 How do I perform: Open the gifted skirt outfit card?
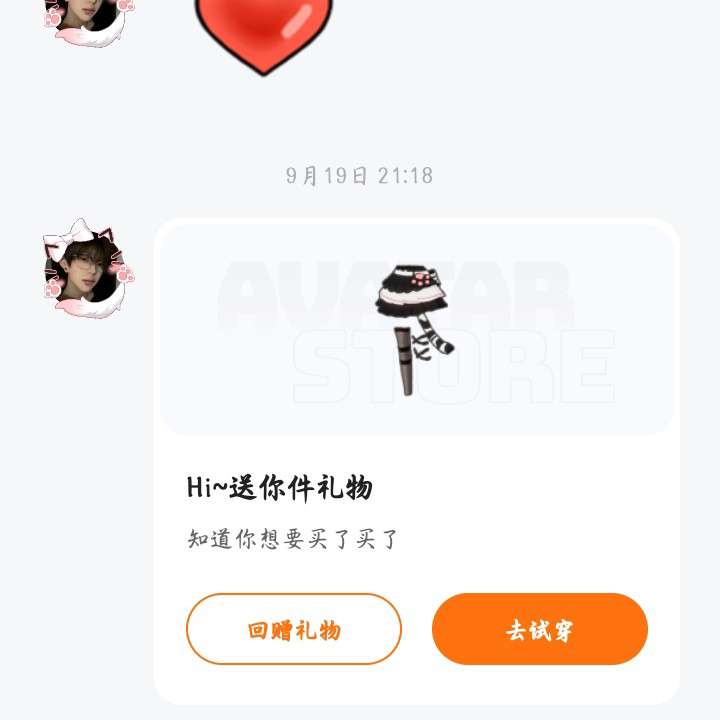416,330
